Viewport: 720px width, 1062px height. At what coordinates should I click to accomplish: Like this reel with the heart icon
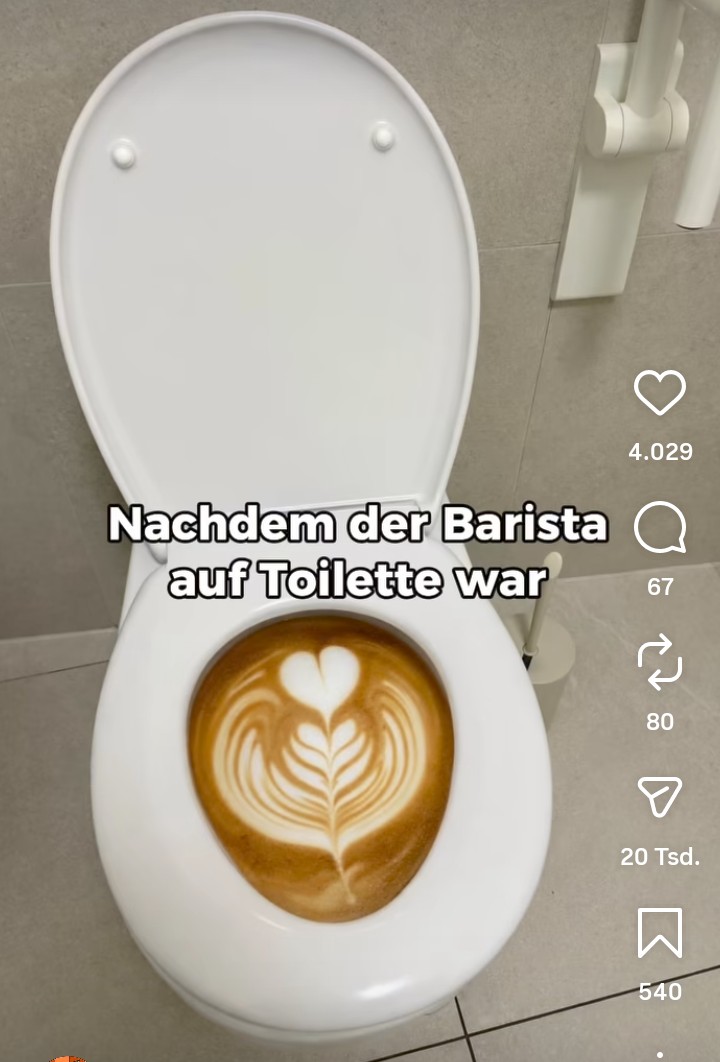pos(660,393)
